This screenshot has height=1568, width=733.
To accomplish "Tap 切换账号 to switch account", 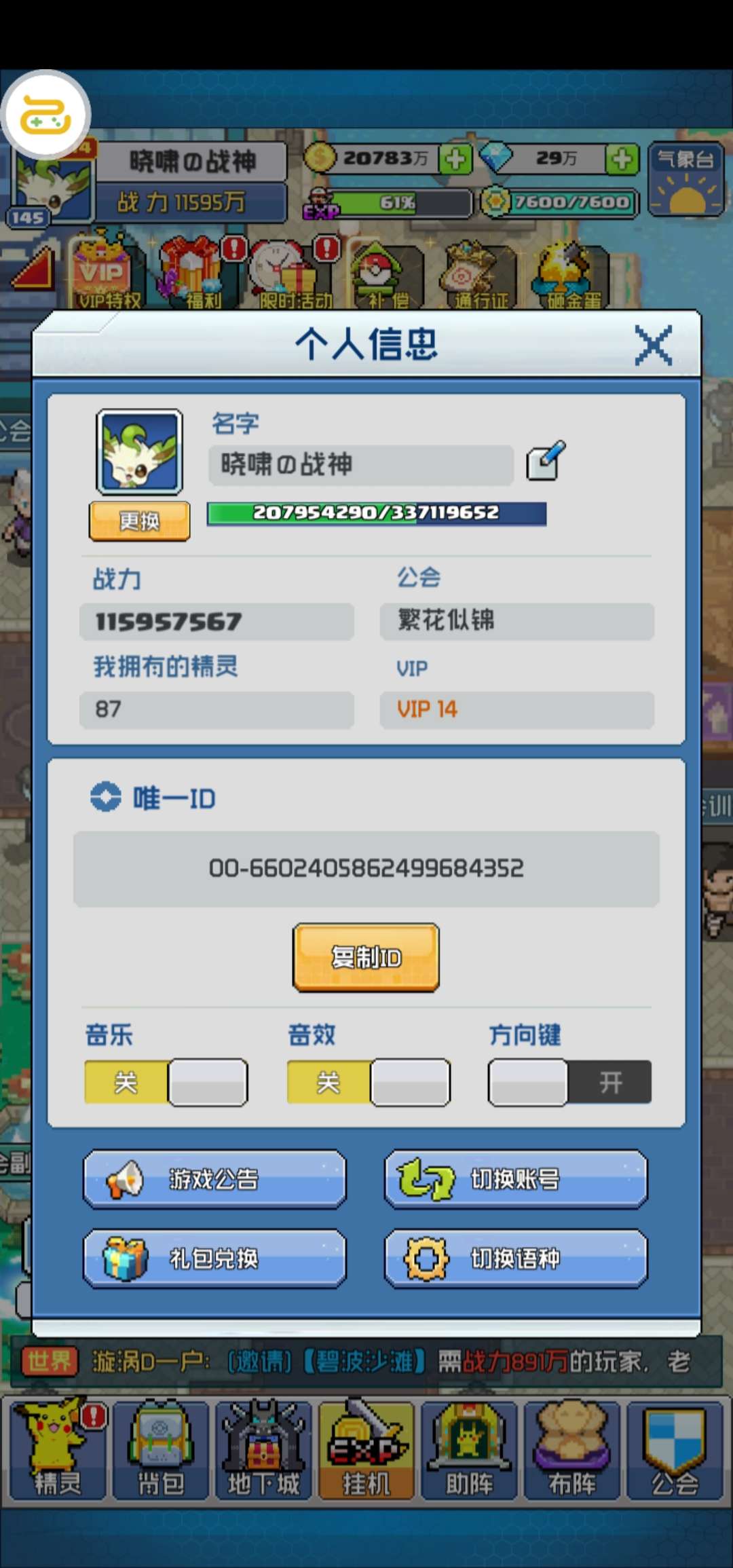I will (x=516, y=1179).
